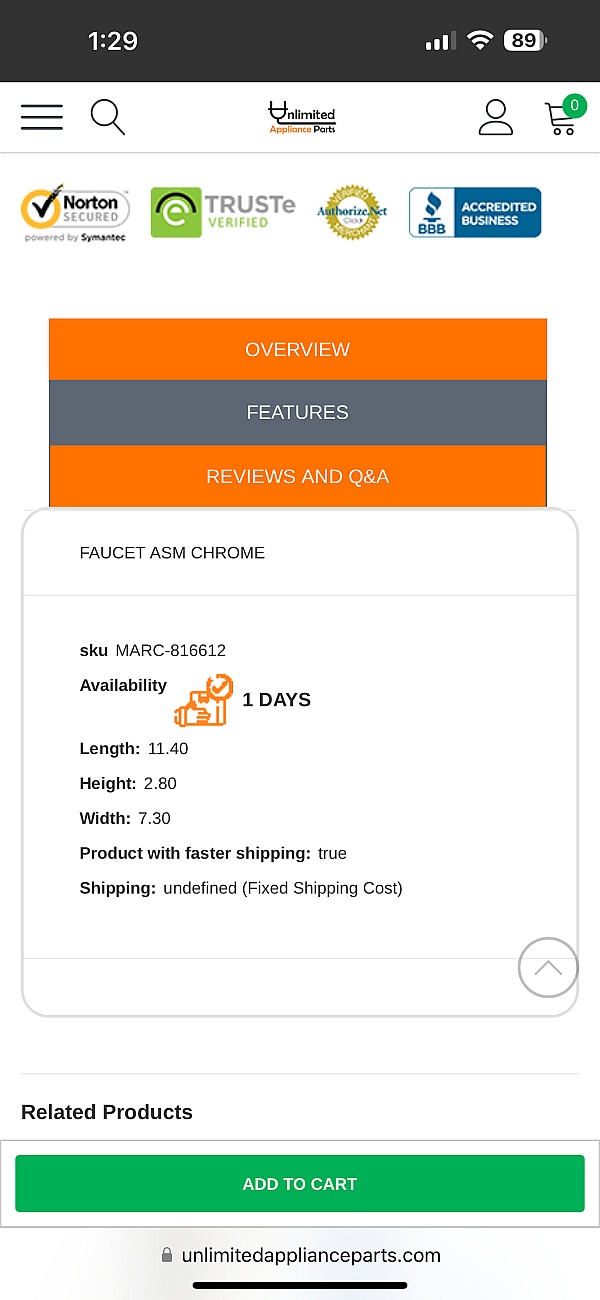Open the user account icon

[x=495, y=117]
